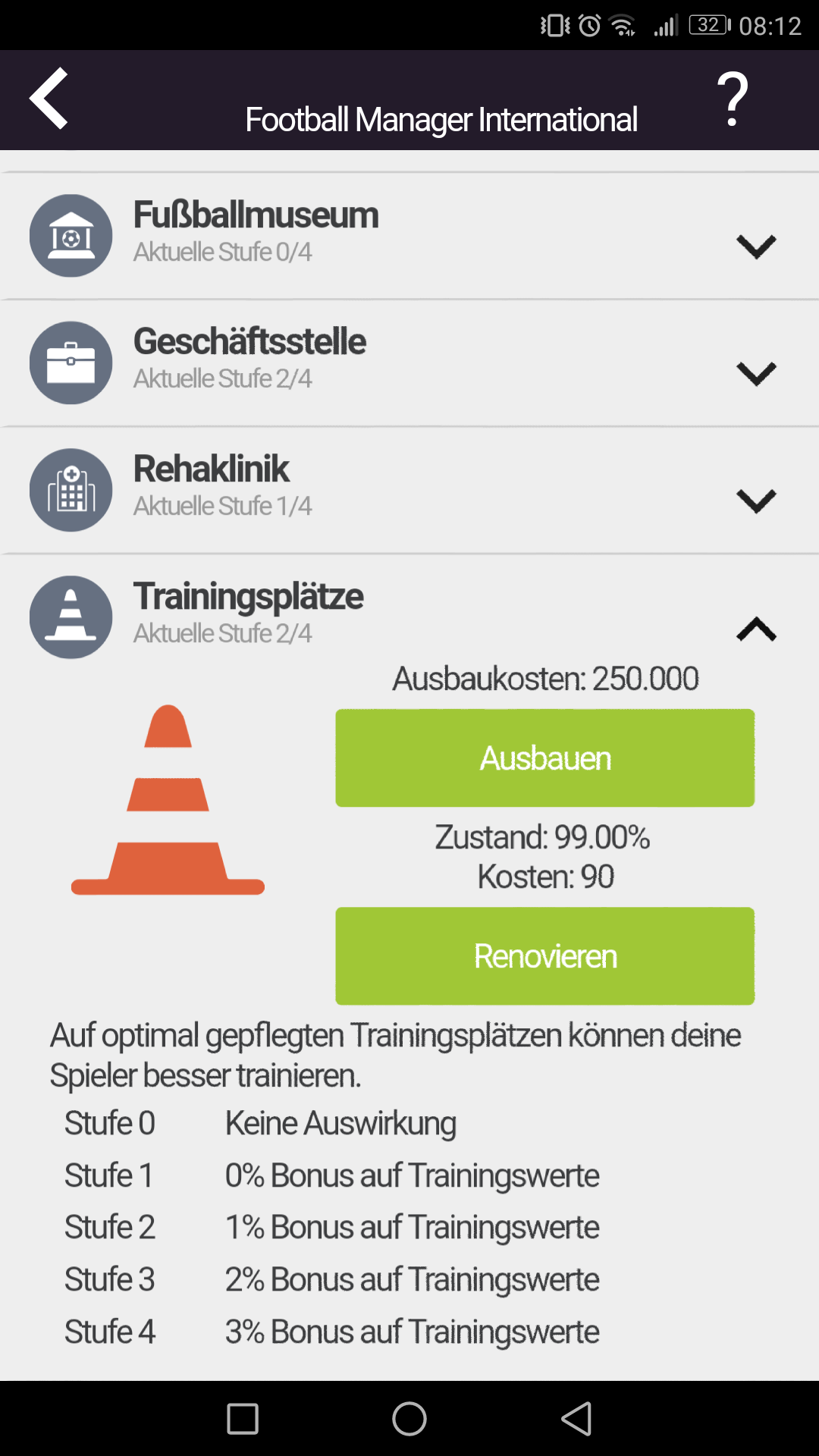Collapse the Trainingsplätze section
The image size is (819, 1456).
click(756, 629)
